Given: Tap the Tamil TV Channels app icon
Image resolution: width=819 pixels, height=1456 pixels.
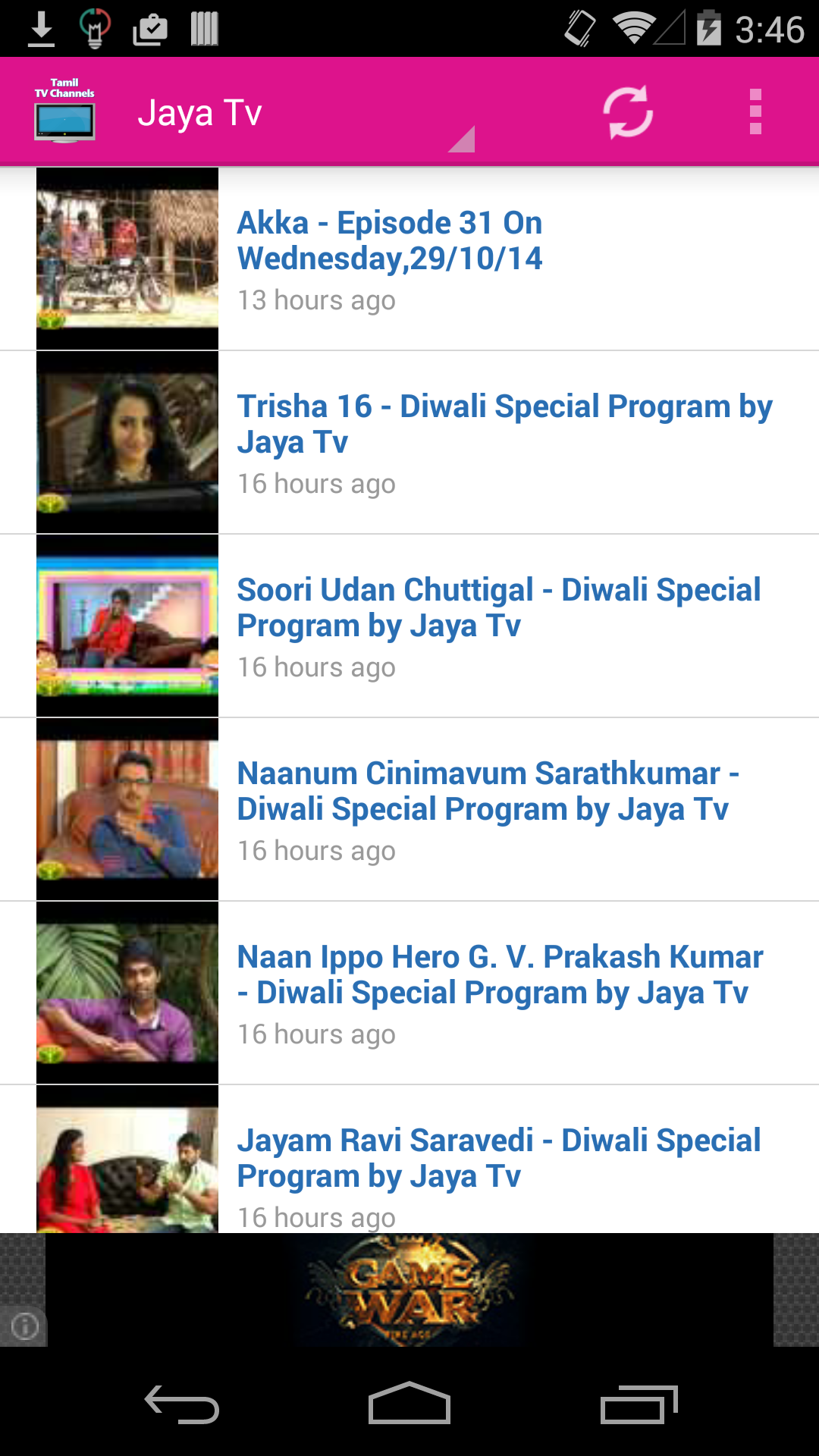Looking at the screenshot, I should 64,112.
